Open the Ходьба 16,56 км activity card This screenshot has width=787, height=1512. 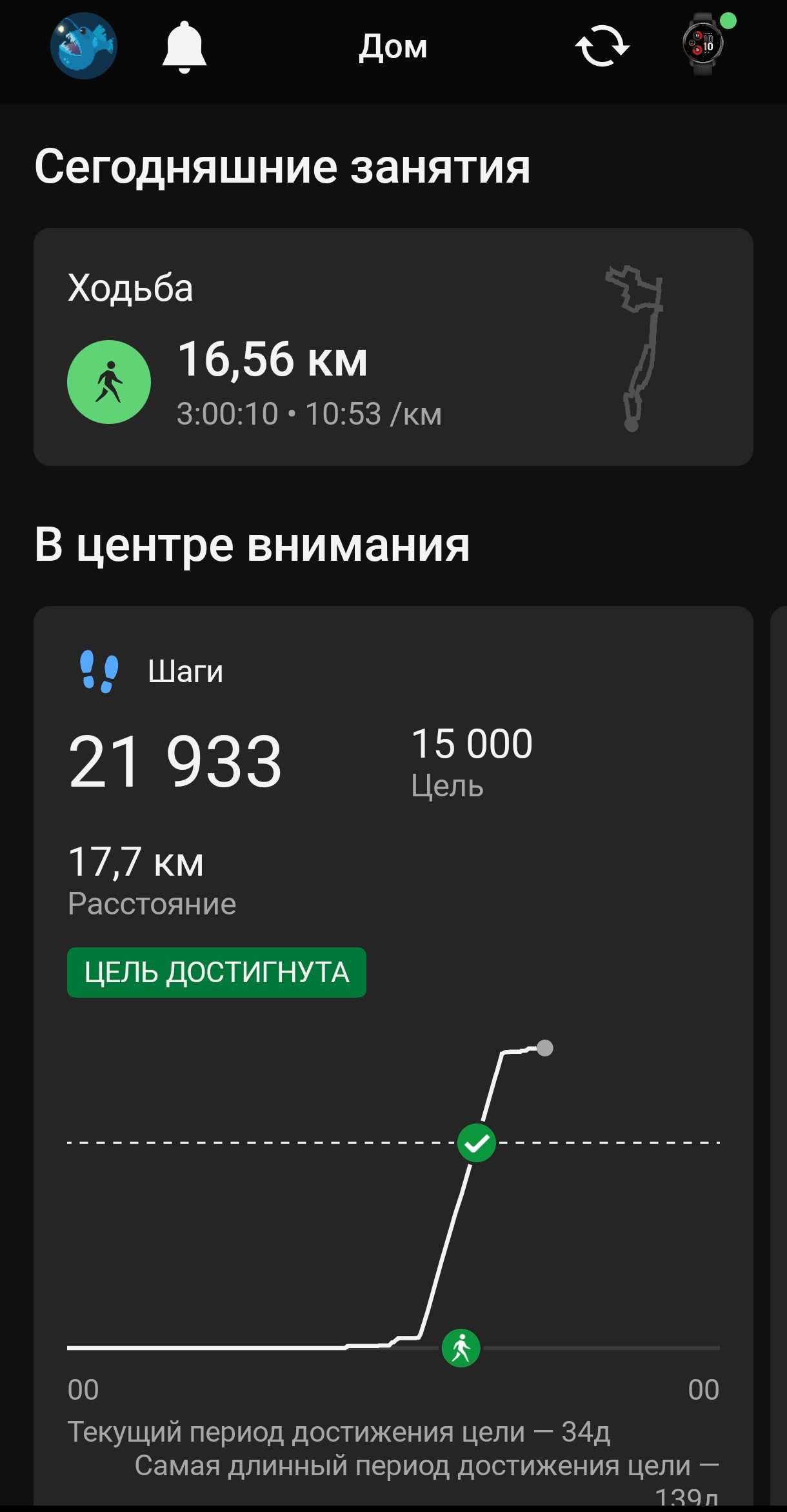point(393,347)
